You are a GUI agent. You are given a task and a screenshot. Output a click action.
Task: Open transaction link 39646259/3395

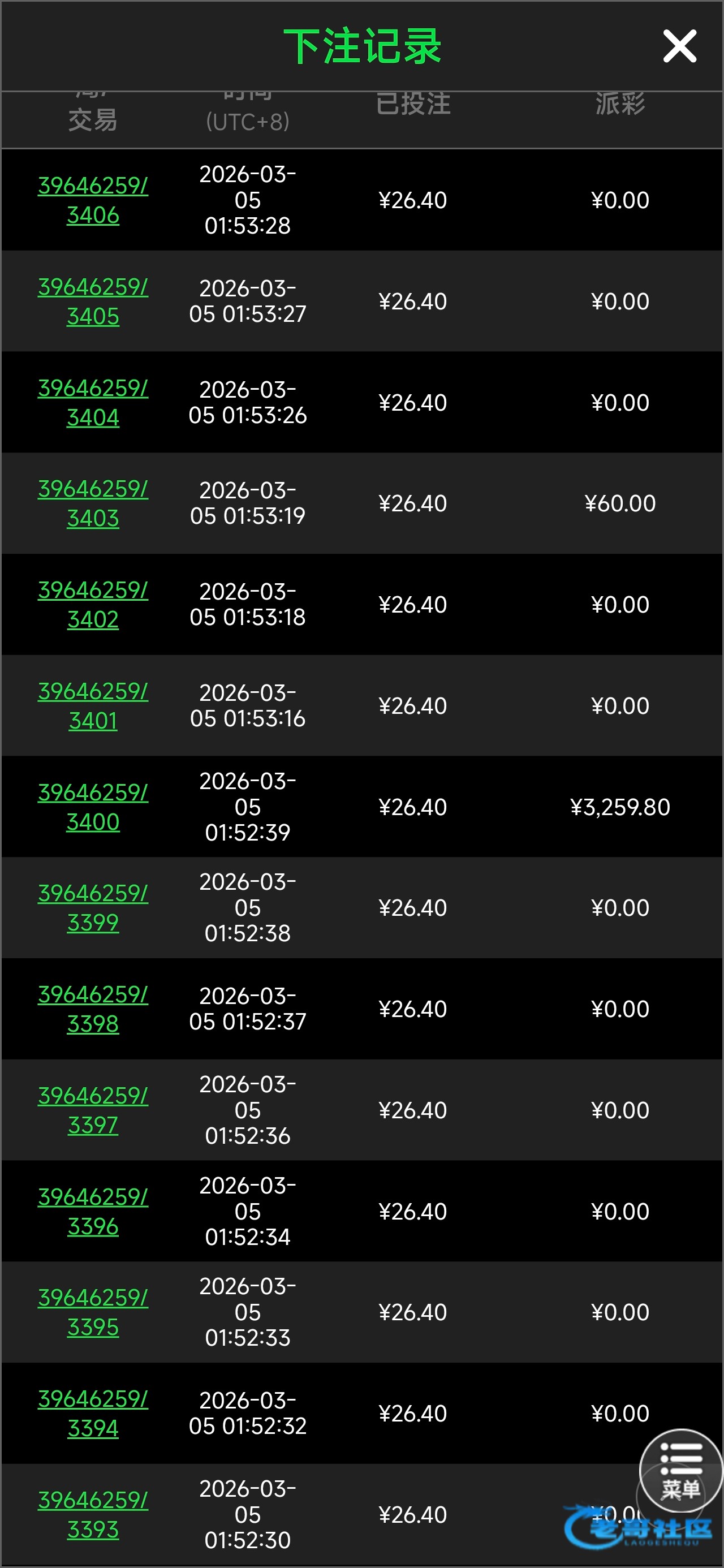(93, 1312)
